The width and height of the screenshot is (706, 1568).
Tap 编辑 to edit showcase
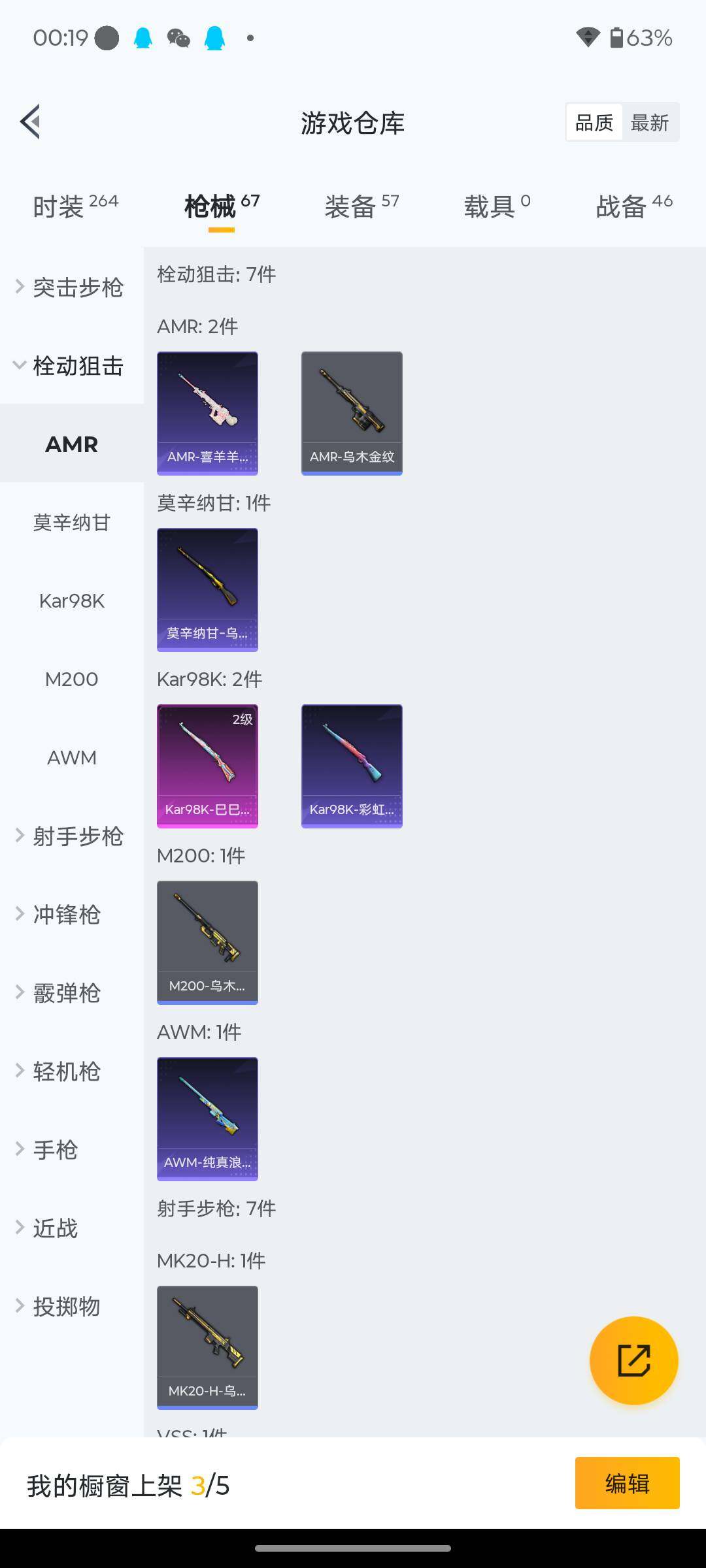click(627, 1483)
